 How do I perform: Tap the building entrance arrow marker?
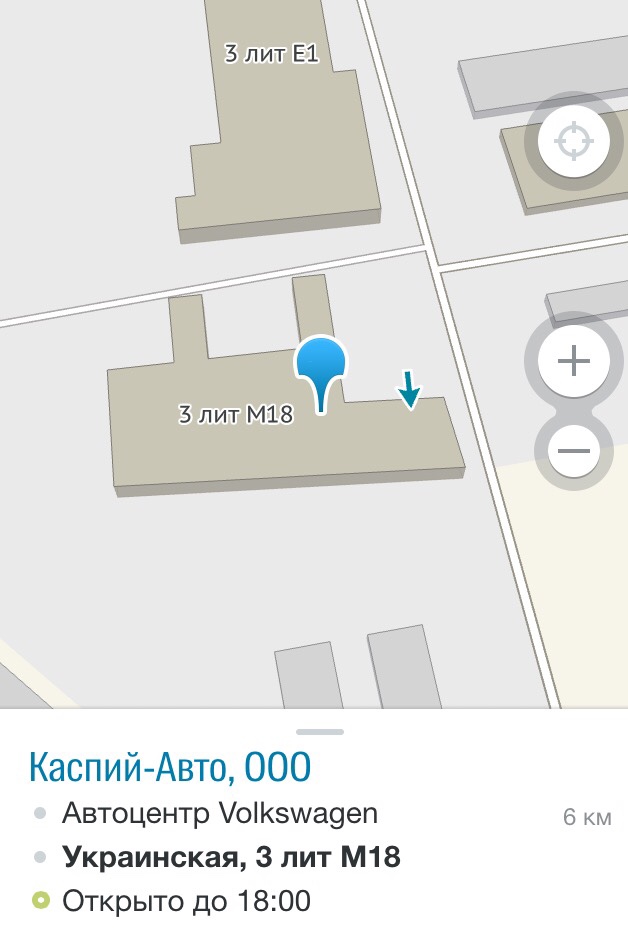click(408, 390)
